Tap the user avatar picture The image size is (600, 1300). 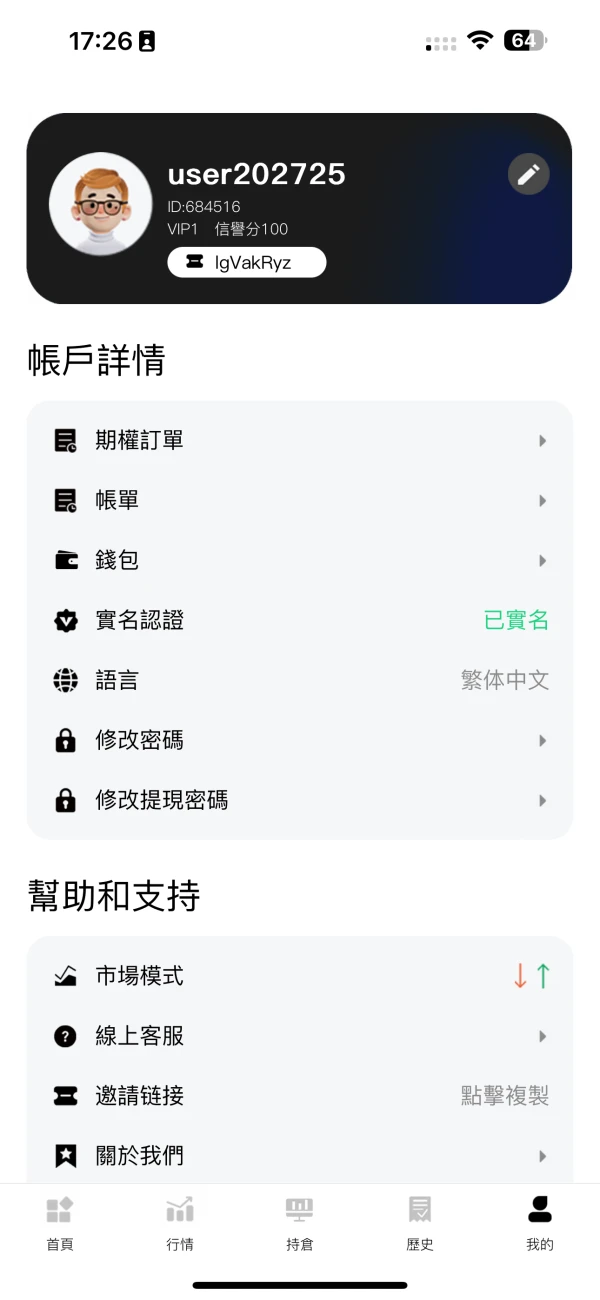[101, 205]
